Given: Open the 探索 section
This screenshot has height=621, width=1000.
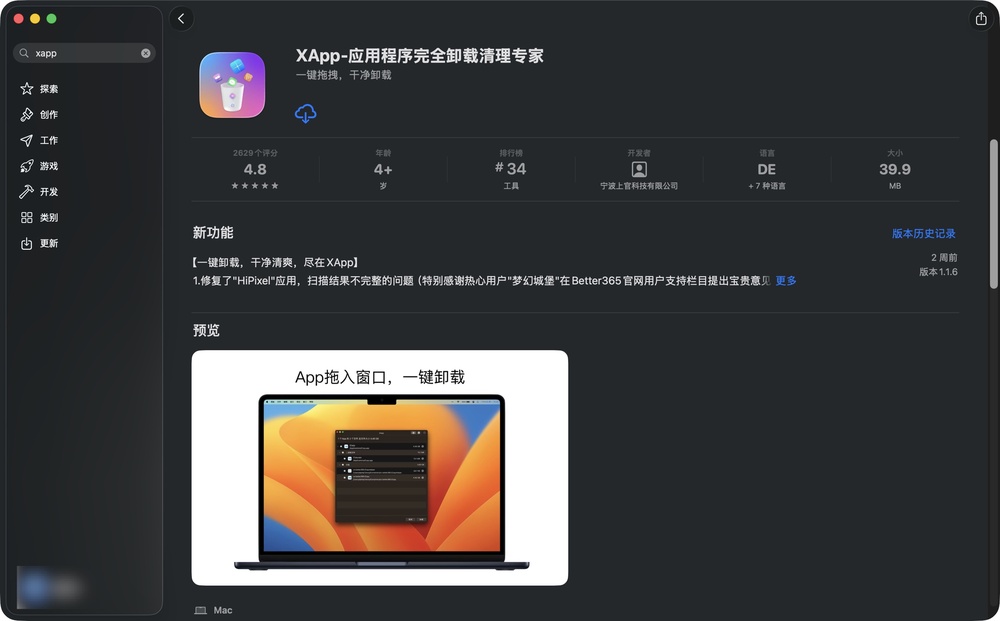Looking at the screenshot, I should (48, 89).
